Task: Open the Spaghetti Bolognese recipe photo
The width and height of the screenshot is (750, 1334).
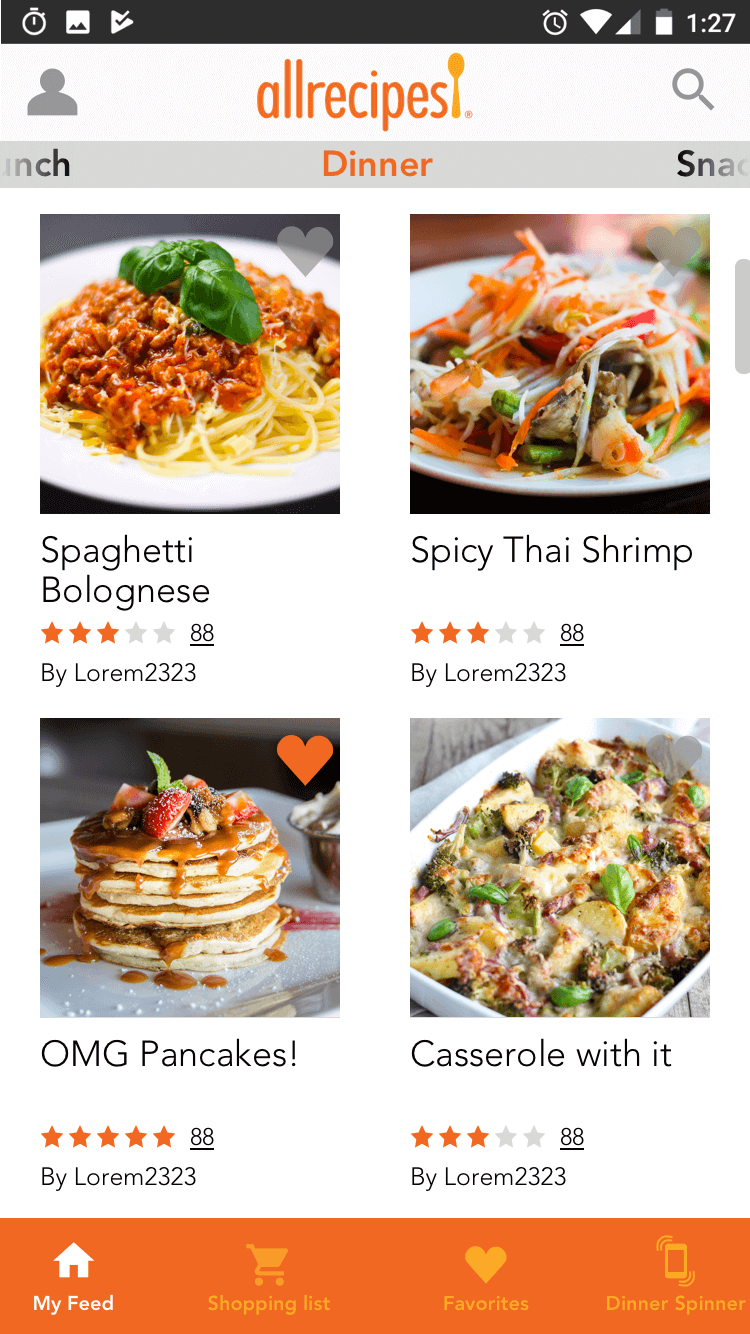Action: click(x=190, y=364)
